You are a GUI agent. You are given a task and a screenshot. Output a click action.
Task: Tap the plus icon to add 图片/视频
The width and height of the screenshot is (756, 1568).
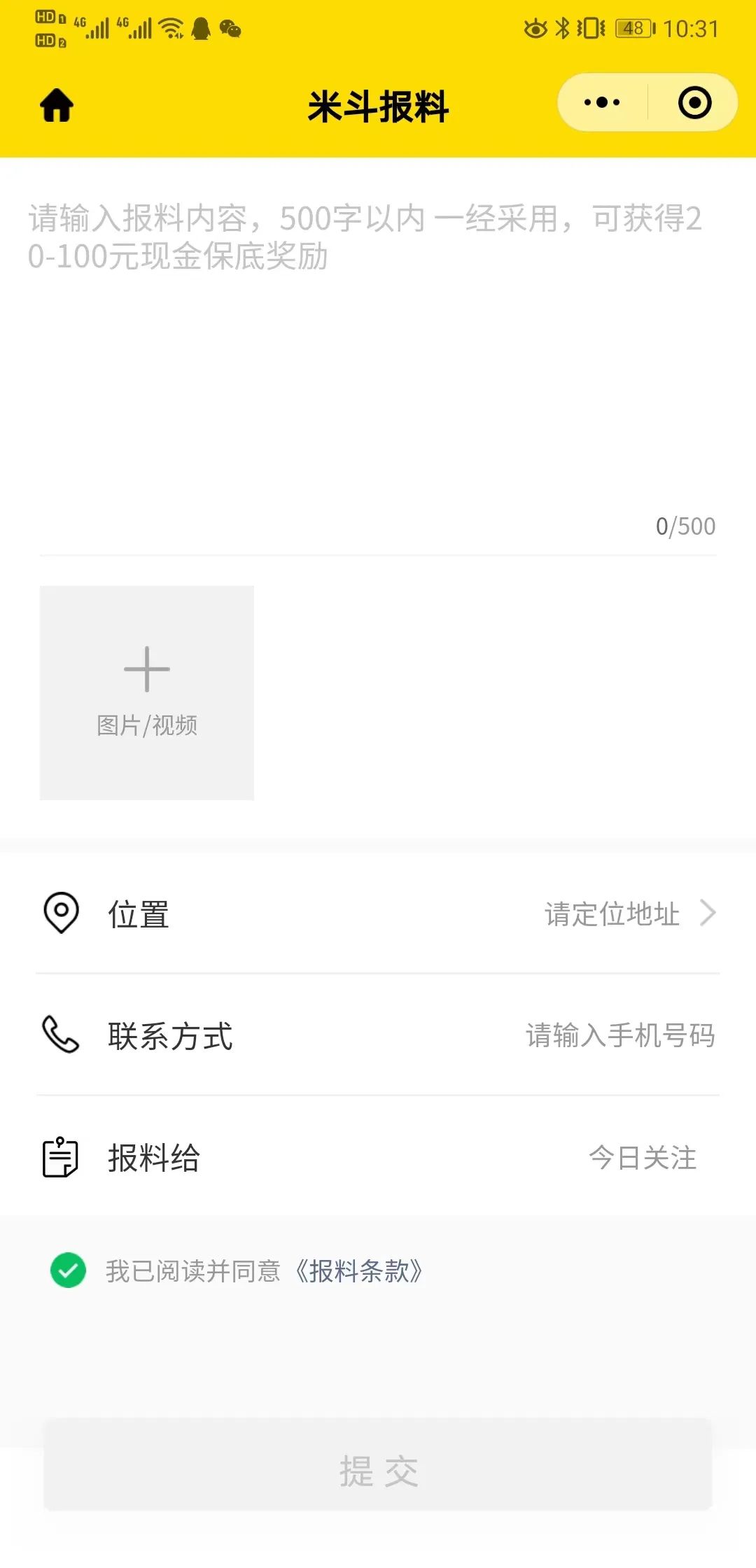tap(146, 670)
